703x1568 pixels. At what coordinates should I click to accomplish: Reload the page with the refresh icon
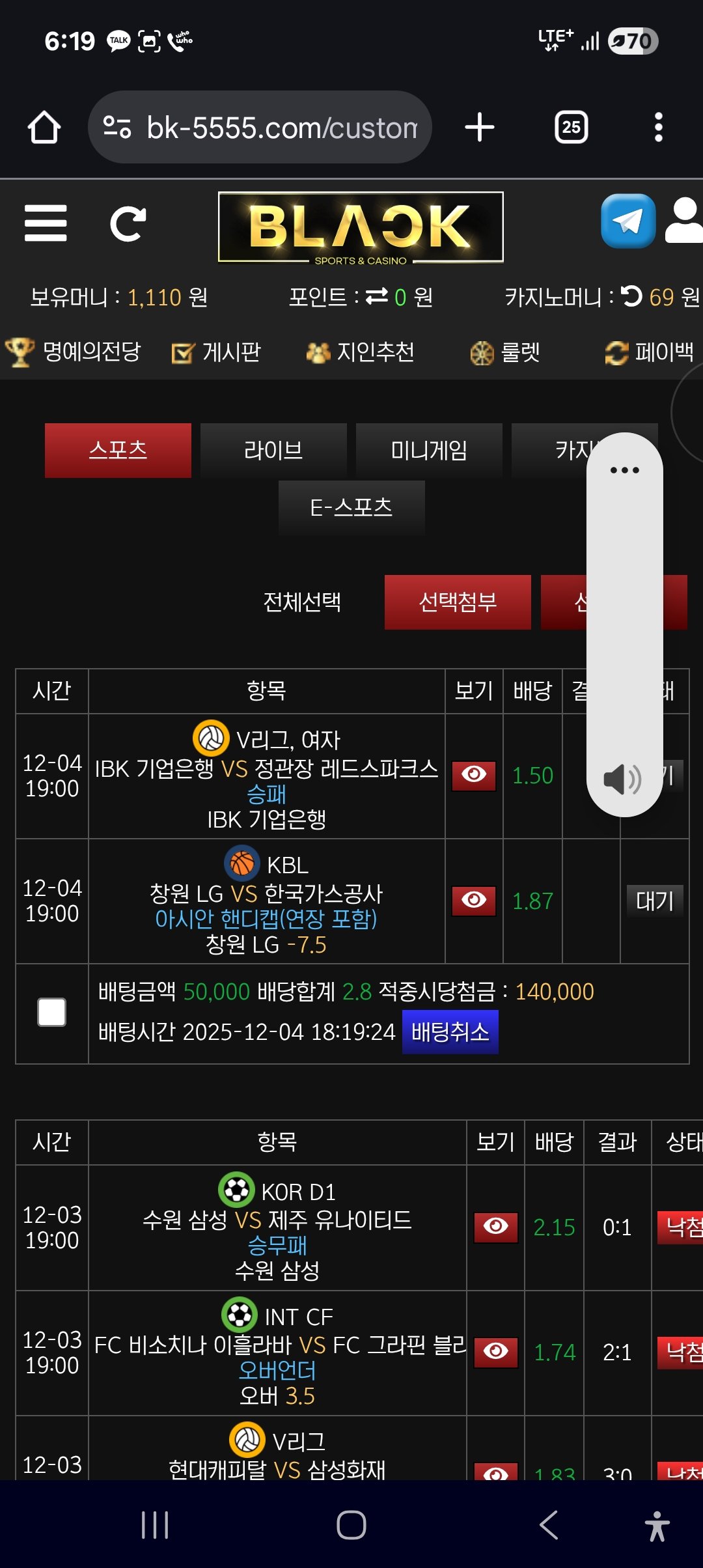[128, 224]
